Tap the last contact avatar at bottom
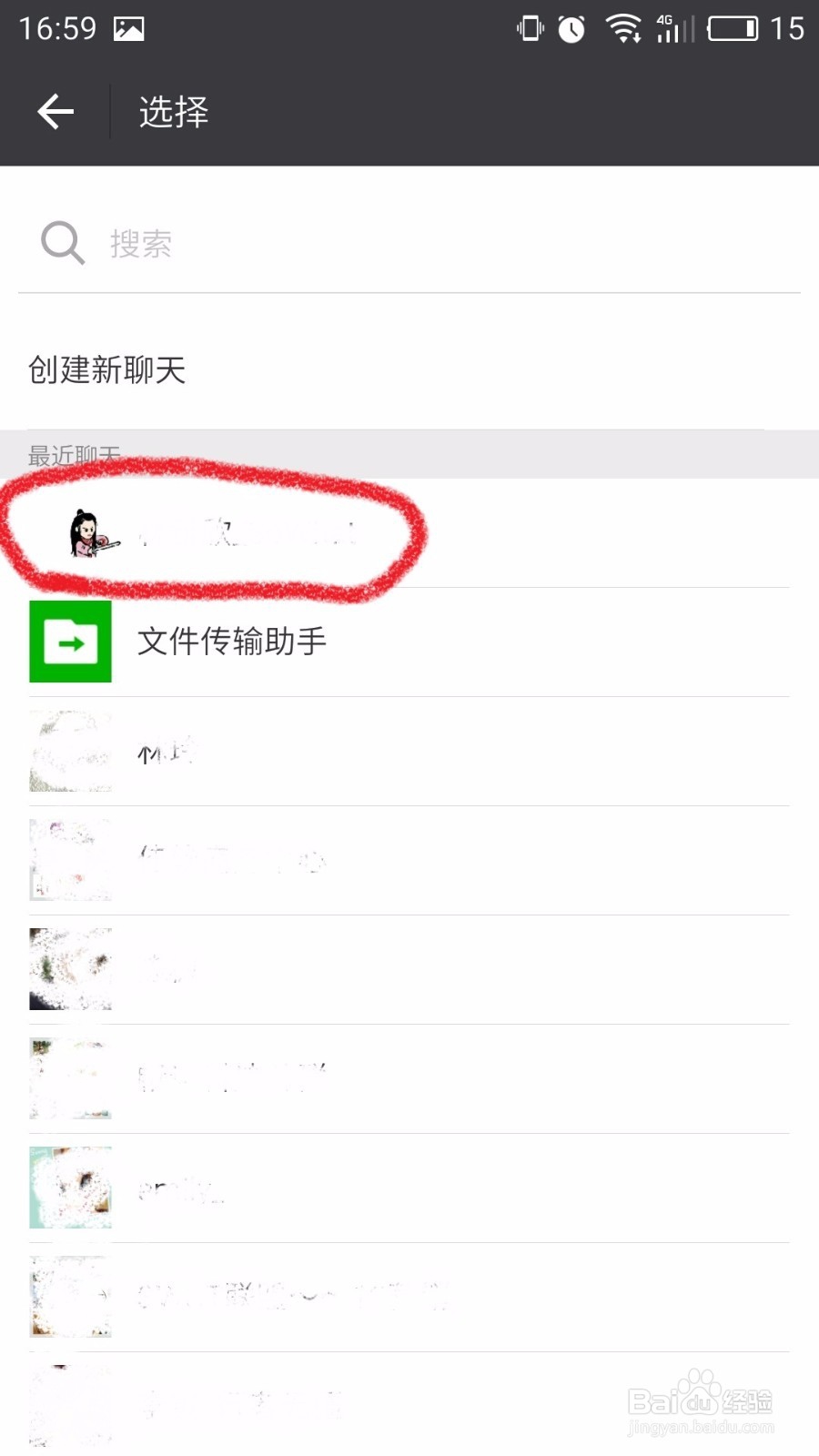819x1456 pixels. (x=70, y=1406)
